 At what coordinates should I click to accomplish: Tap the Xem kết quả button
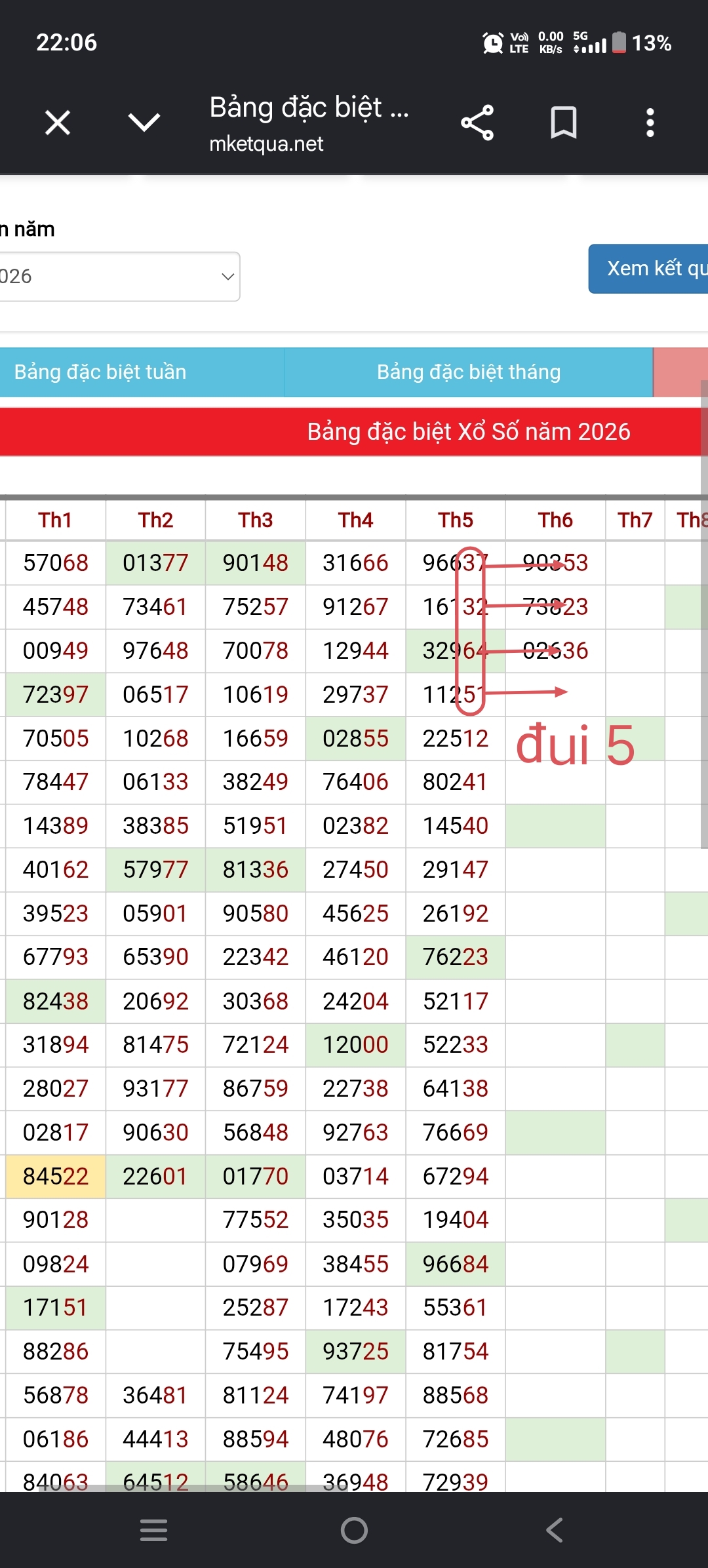pos(648,269)
